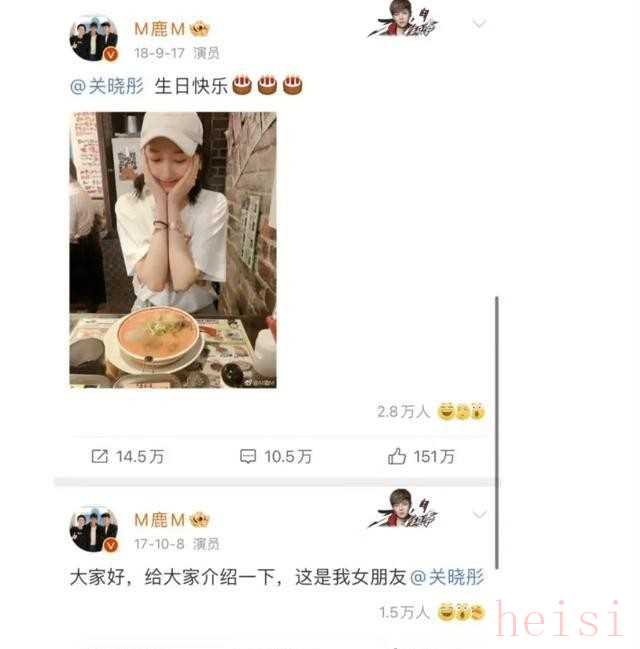640x649 pixels.
Task: Repost the post with 14.5万 shares
Action: [127, 456]
